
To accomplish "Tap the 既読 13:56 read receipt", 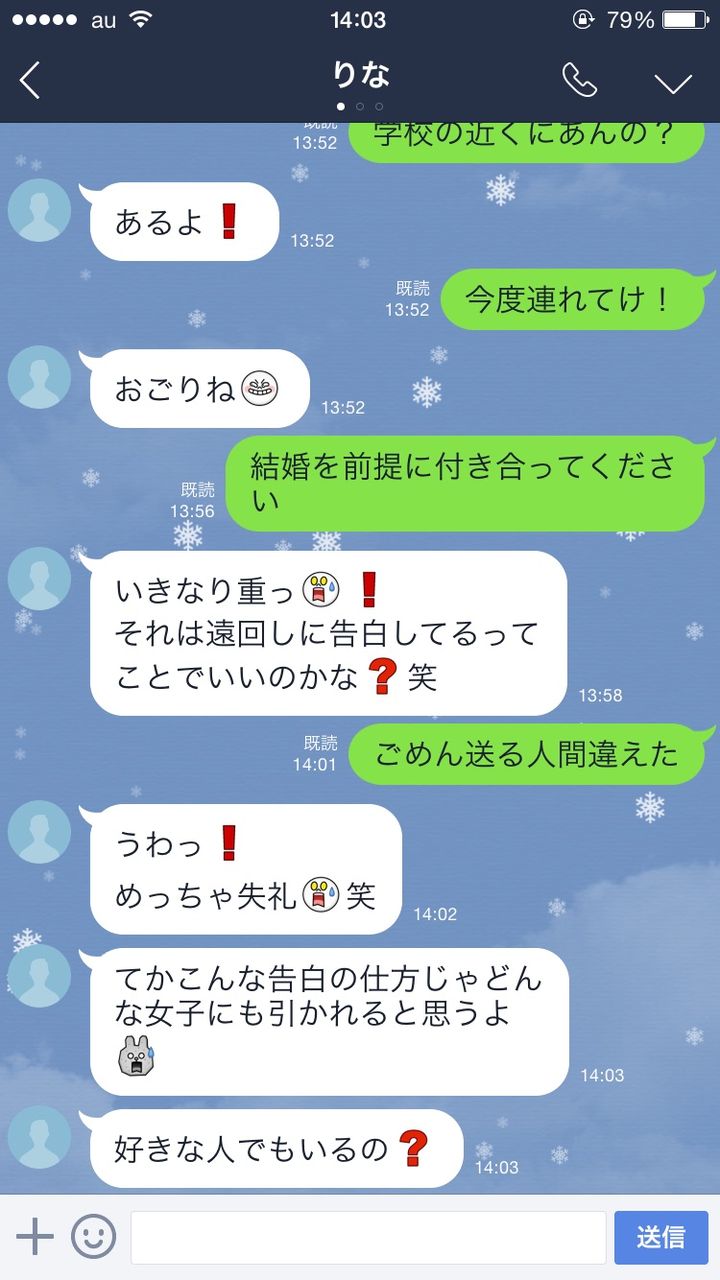I will click(x=197, y=496).
